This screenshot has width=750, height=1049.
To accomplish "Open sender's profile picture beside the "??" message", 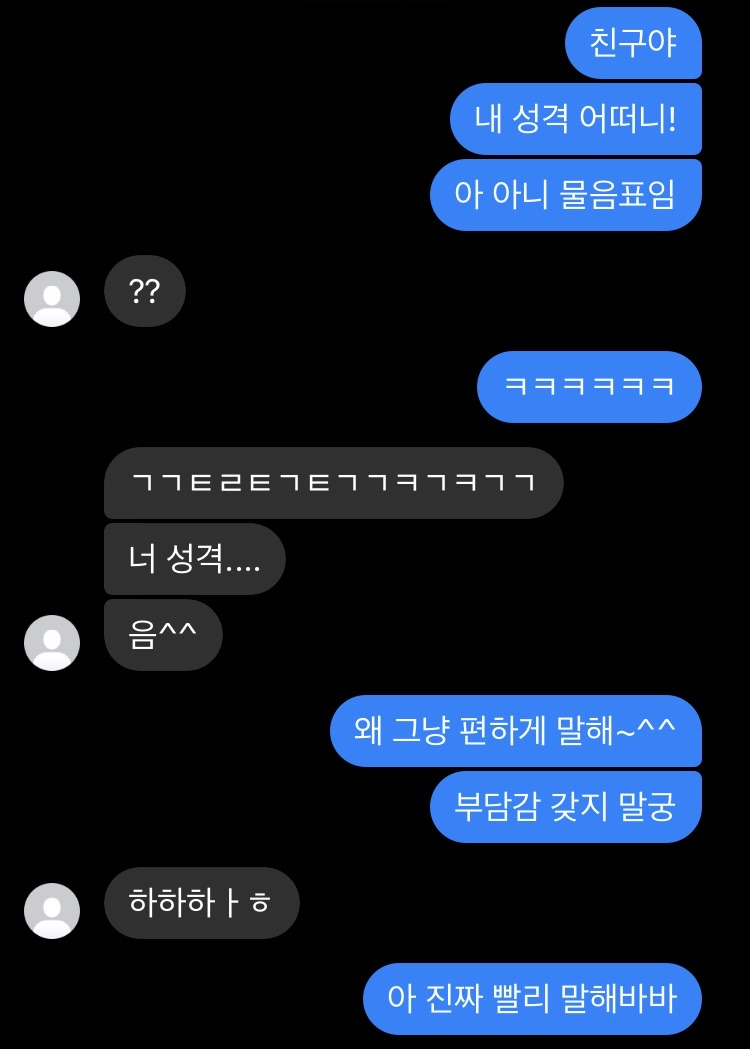I will [52, 298].
